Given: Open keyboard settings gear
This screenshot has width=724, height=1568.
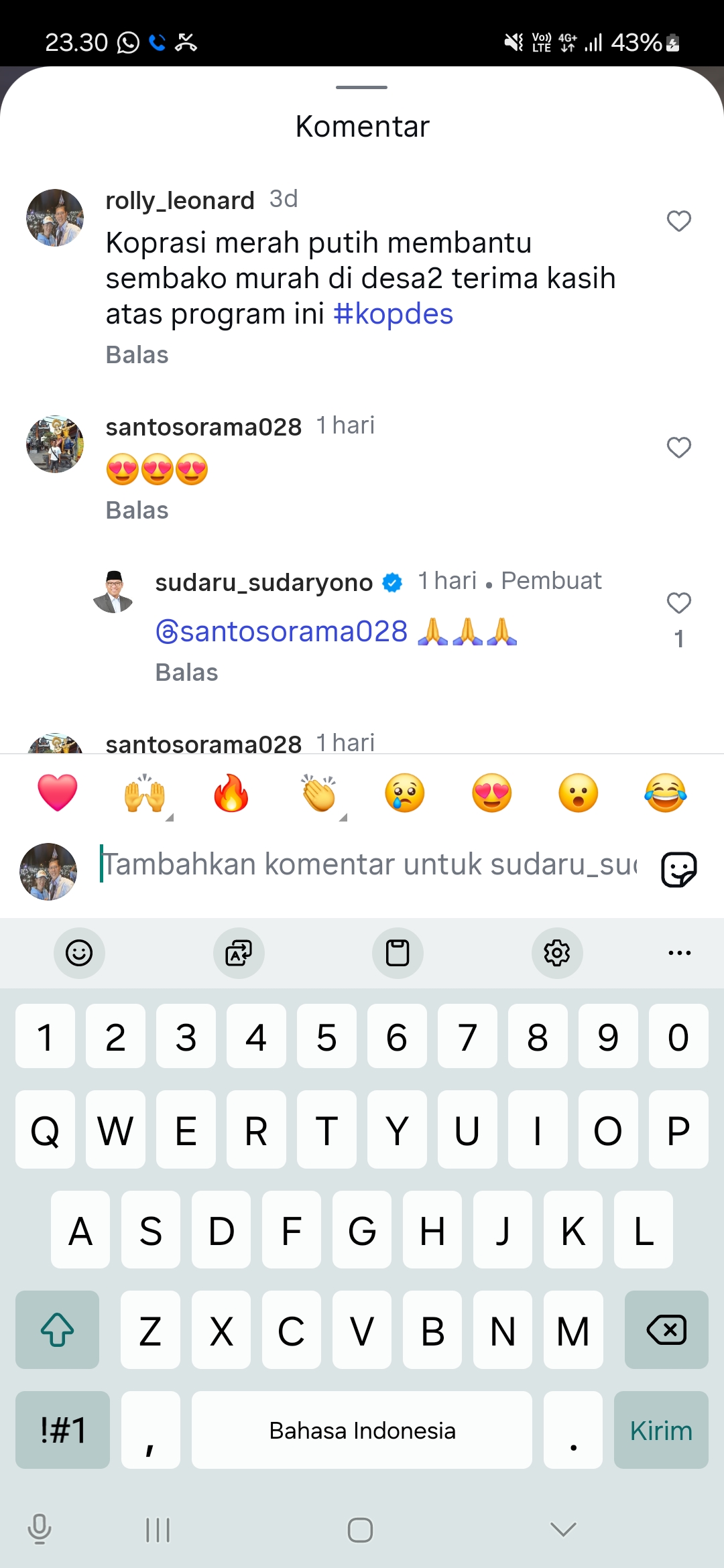Looking at the screenshot, I should [x=557, y=953].
